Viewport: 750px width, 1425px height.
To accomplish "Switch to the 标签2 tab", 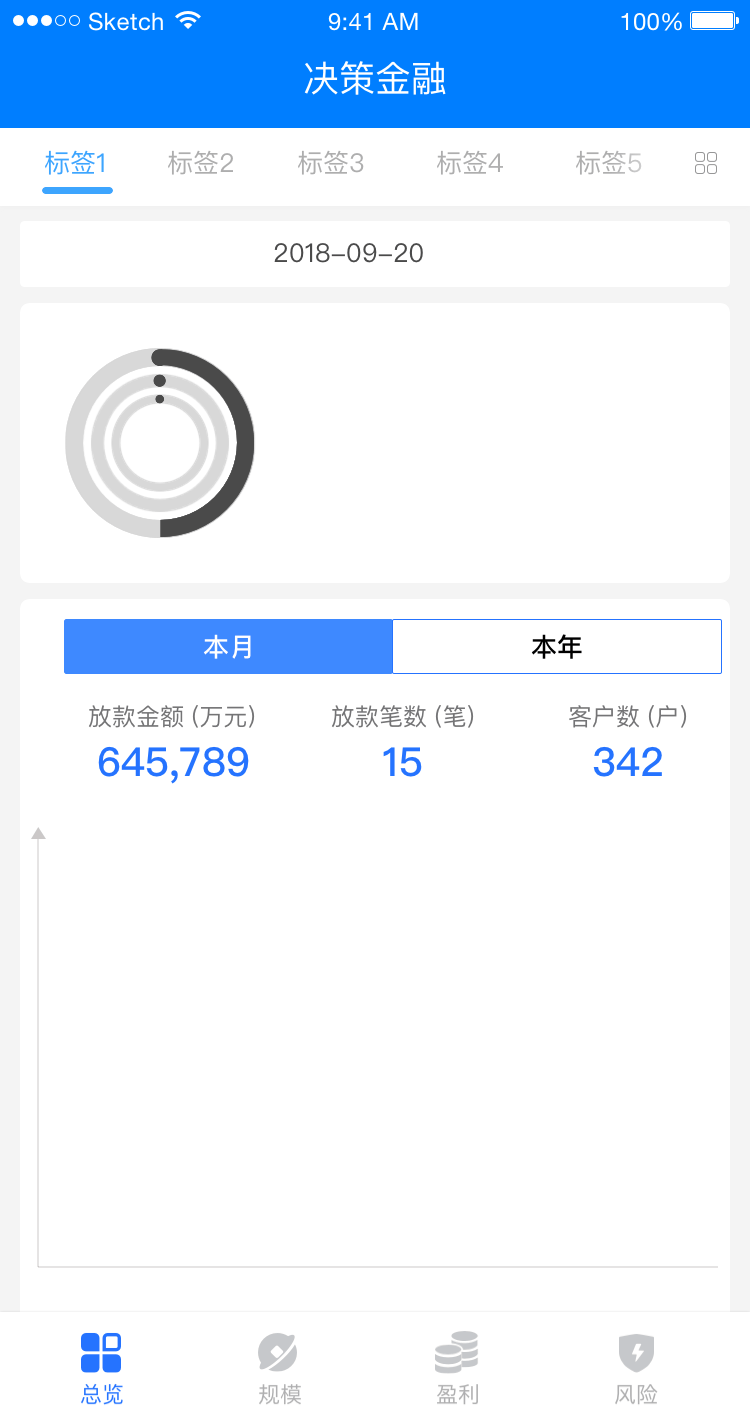I will click(x=200, y=163).
